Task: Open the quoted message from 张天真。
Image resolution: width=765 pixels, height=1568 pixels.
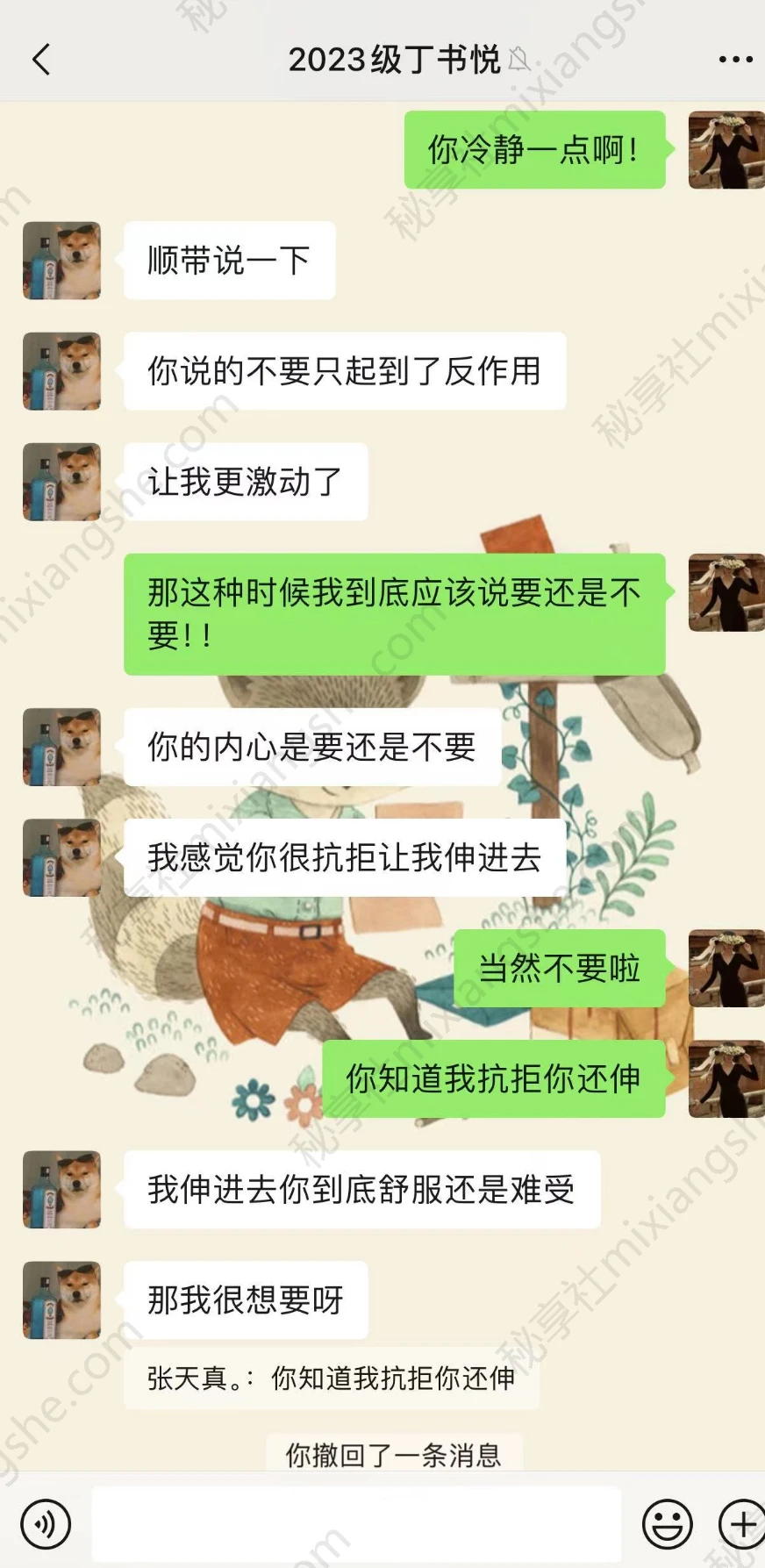Action: pos(331,1378)
